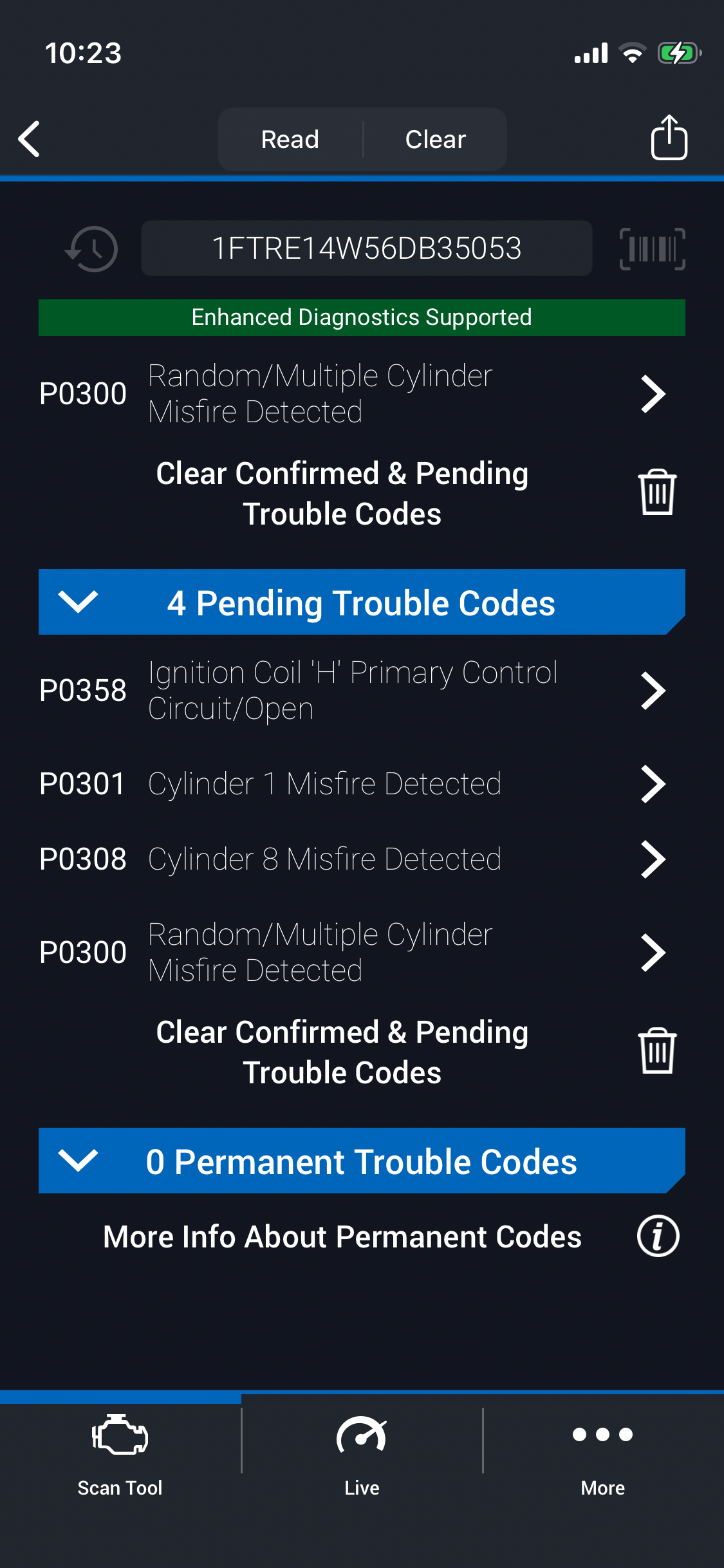
Task: Scan VIN with the barcode icon
Action: point(652,248)
